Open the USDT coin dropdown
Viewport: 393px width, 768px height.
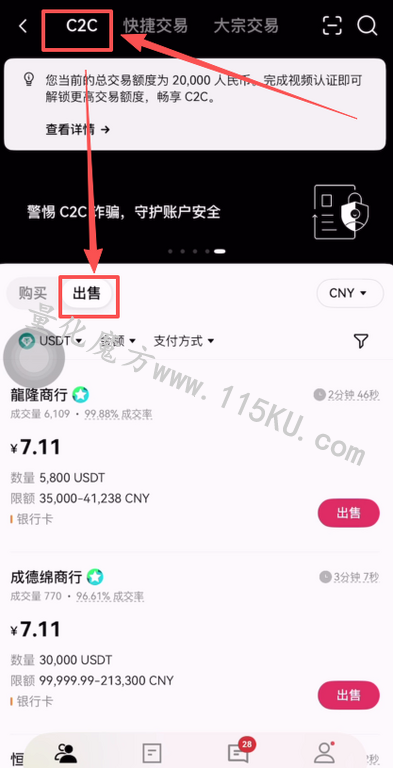coord(50,340)
